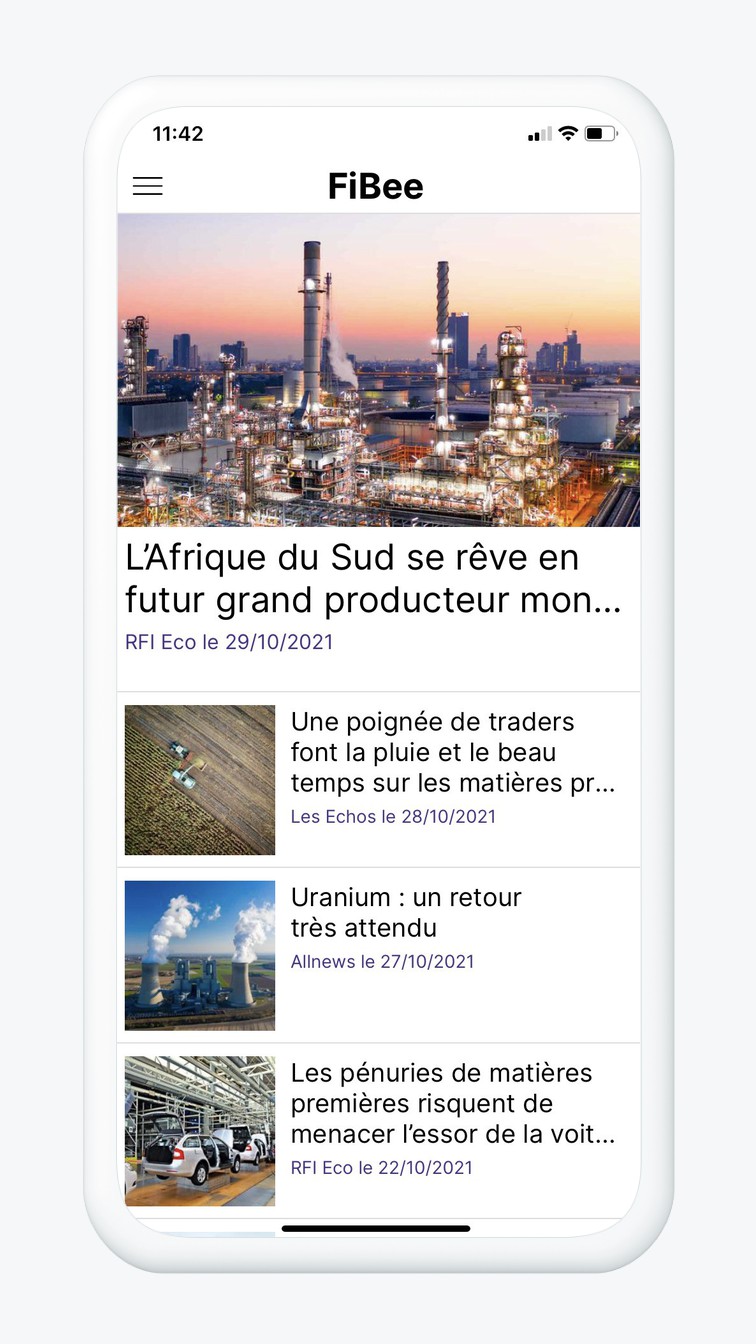Open the 'Uranium : un retour très attendu' article

pos(405,913)
